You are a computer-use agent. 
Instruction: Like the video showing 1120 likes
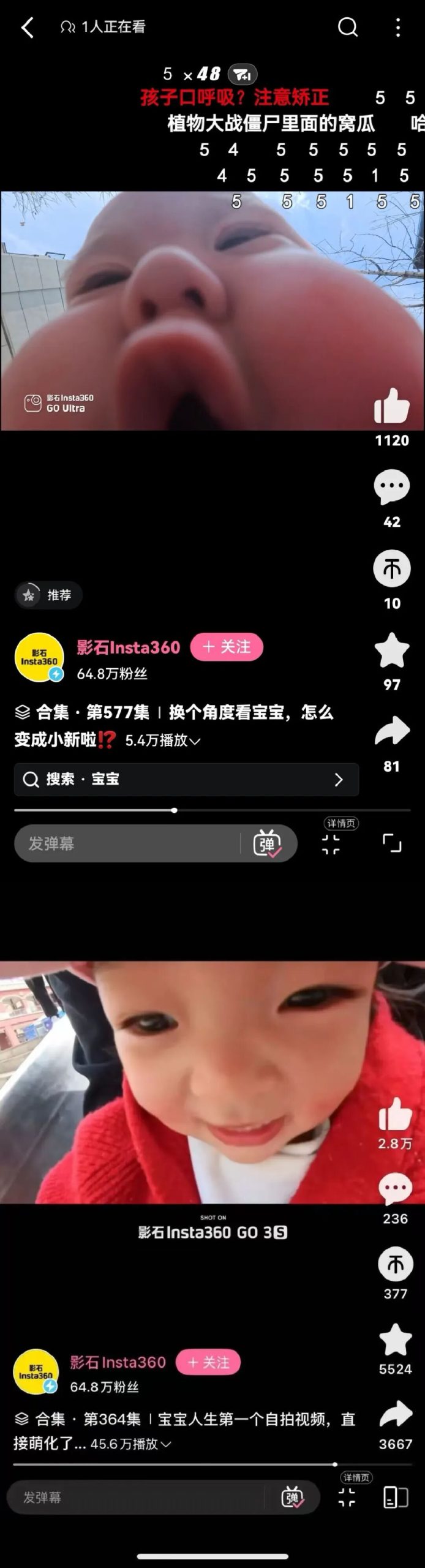click(x=391, y=407)
